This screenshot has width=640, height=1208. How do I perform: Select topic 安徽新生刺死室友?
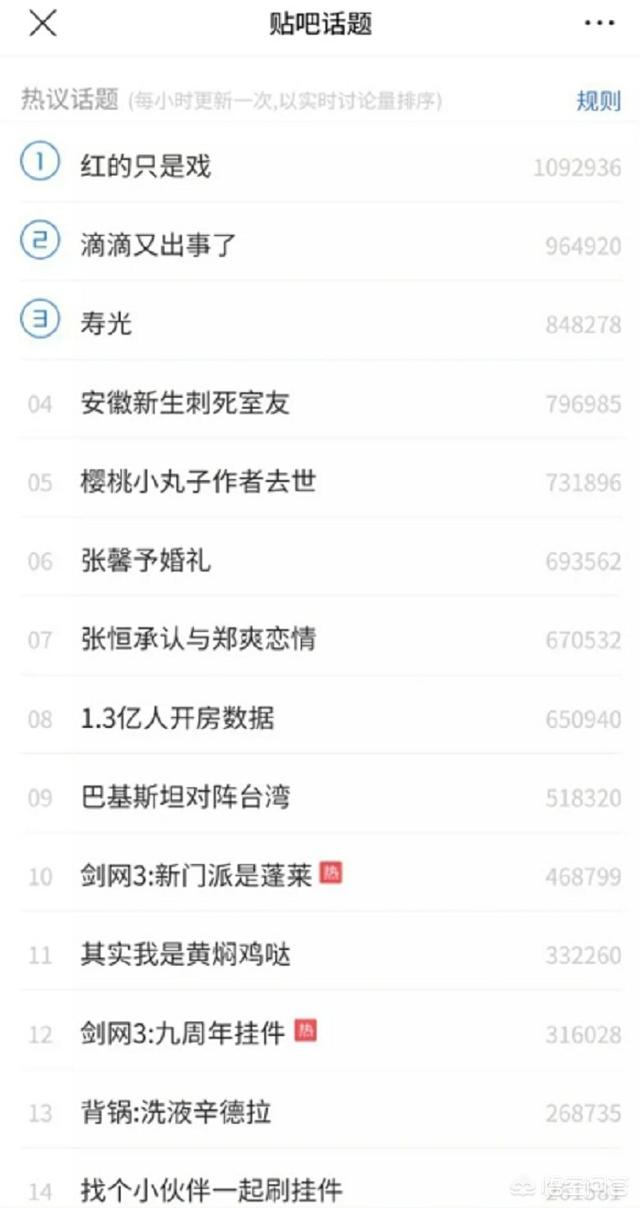pyautogui.click(x=185, y=403)
